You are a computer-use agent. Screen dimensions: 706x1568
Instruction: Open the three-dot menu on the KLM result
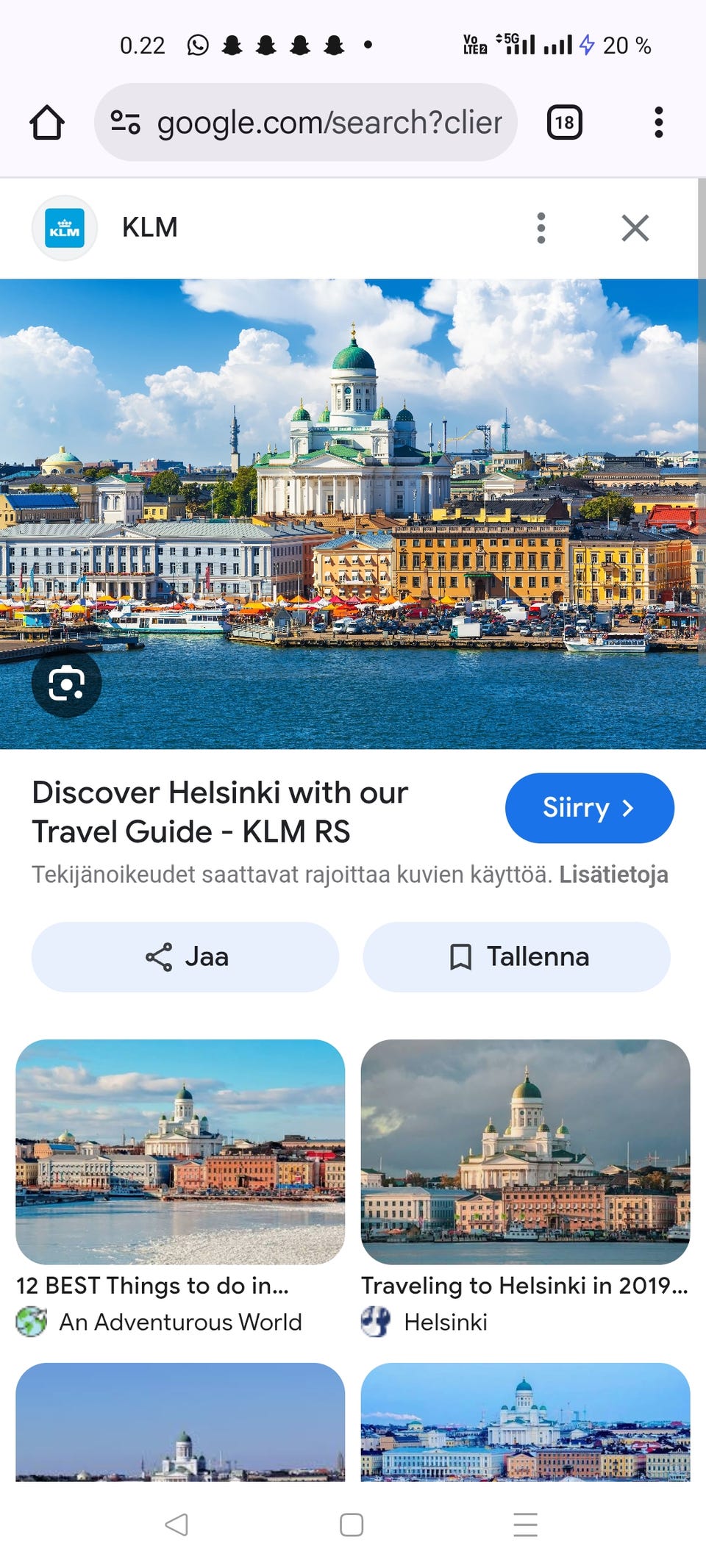pos(541,227)
